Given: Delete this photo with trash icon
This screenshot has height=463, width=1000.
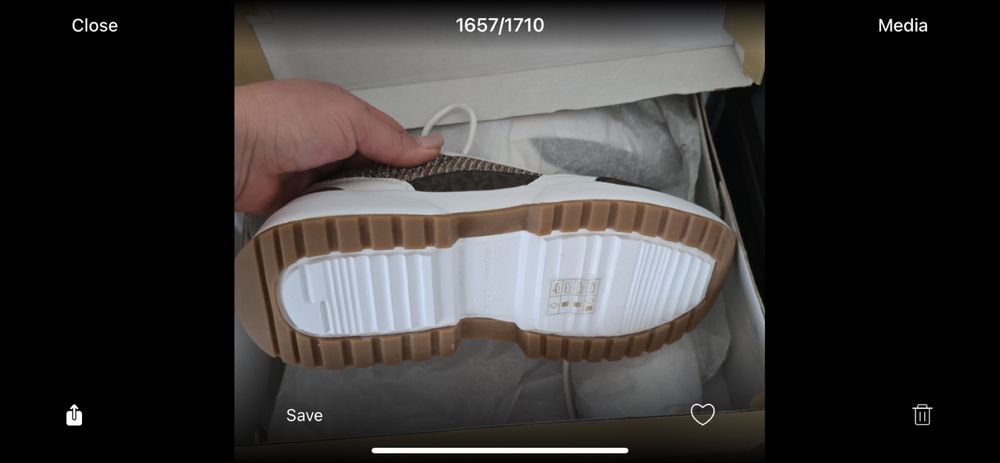Looking at the screenshot, I should click(922, 414).
